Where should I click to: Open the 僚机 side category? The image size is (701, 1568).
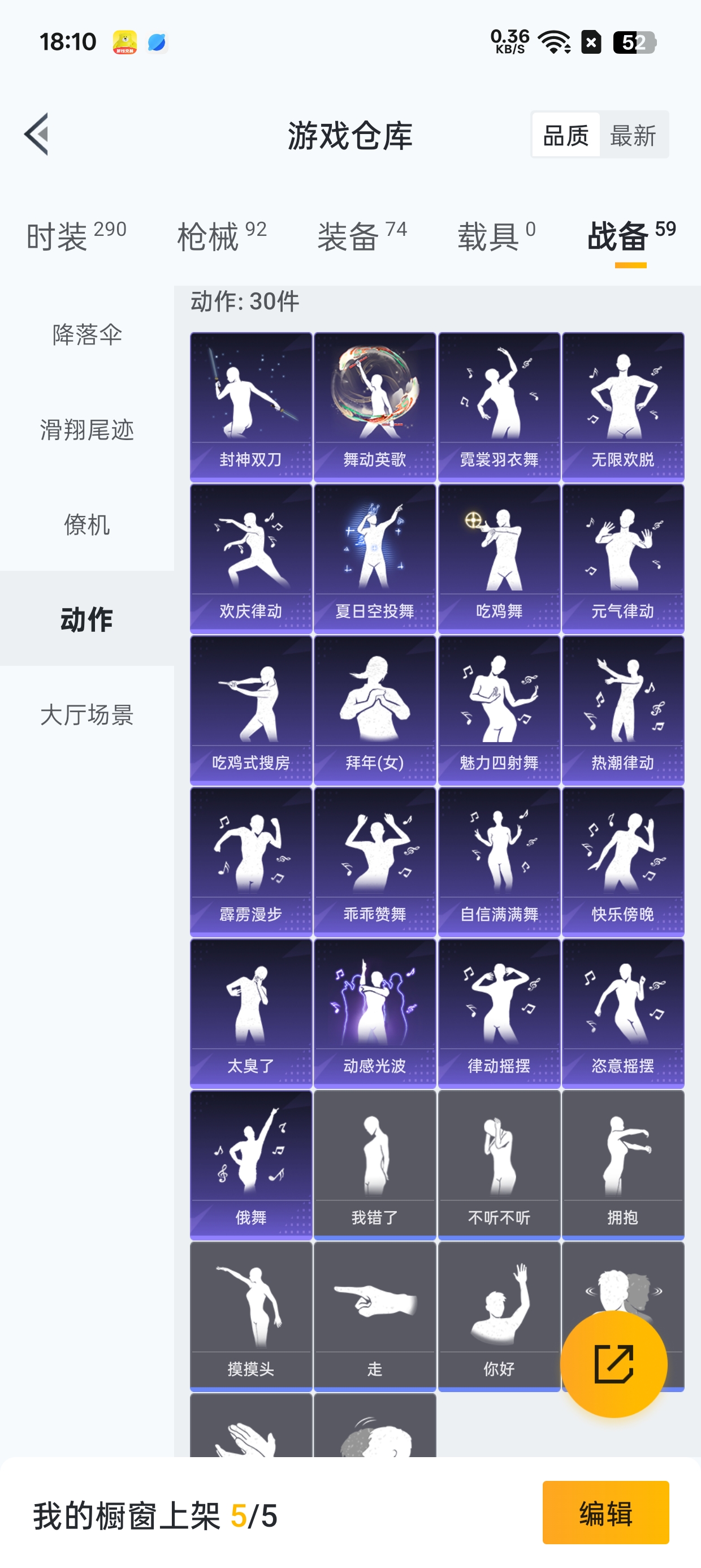coord(87,525)
